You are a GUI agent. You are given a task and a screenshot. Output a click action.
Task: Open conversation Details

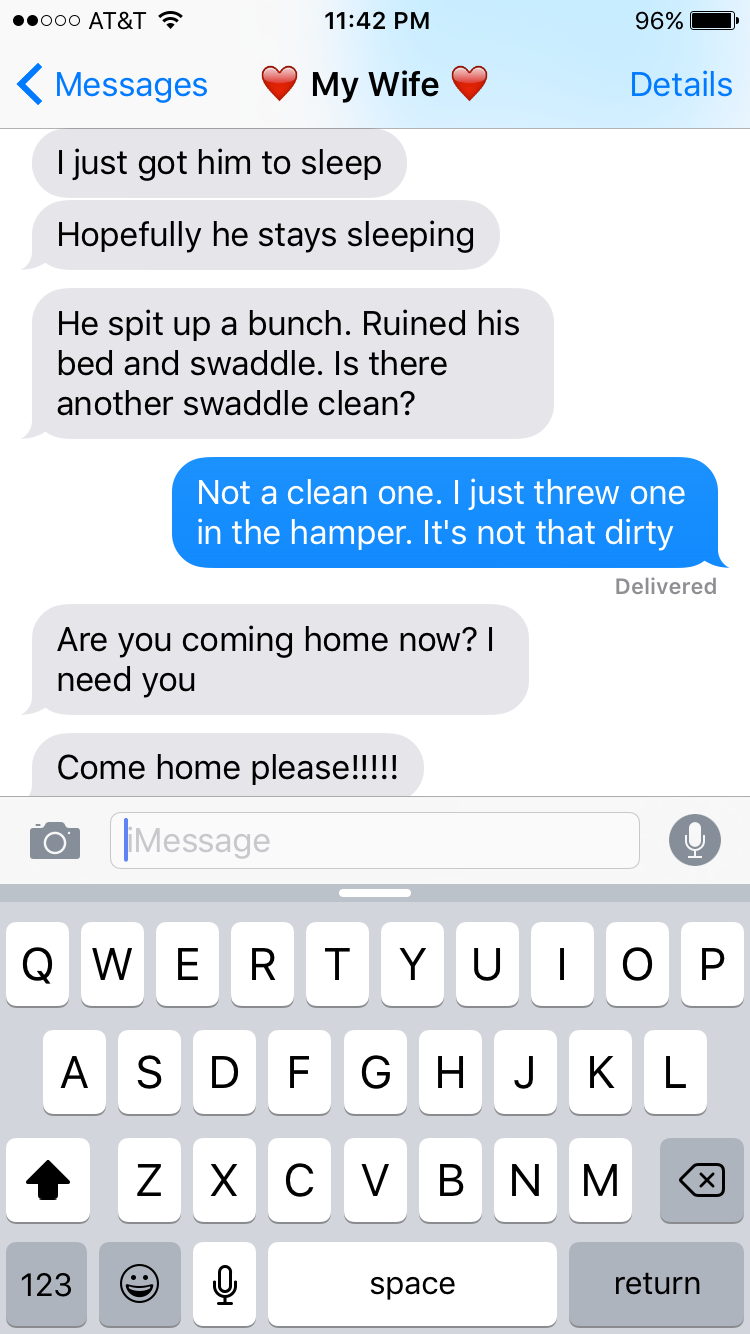681,85
